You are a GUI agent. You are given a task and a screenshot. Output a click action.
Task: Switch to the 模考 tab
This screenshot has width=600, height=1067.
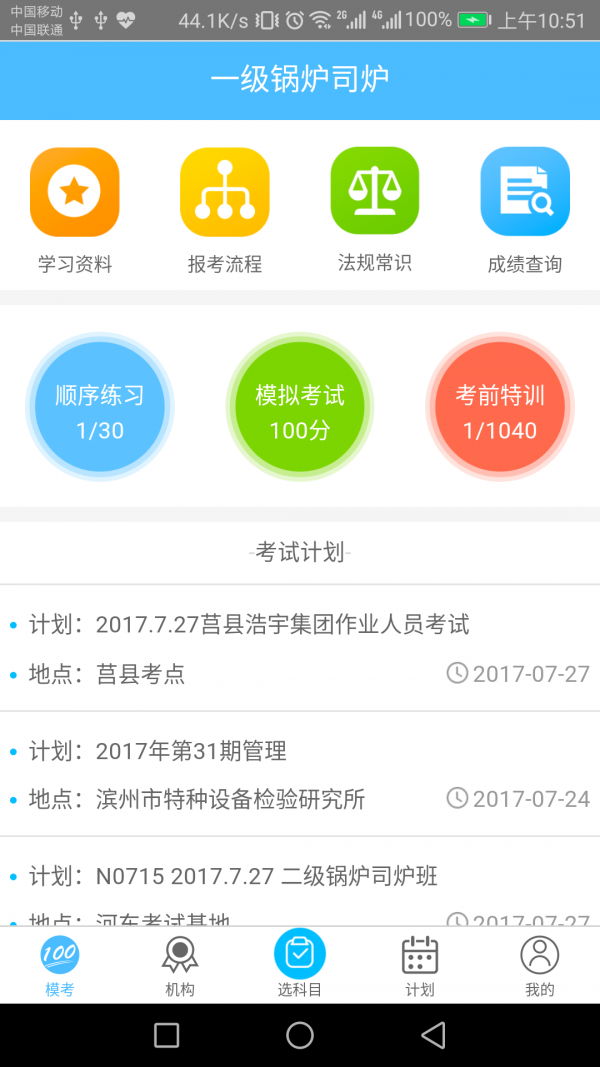[60, 965]
